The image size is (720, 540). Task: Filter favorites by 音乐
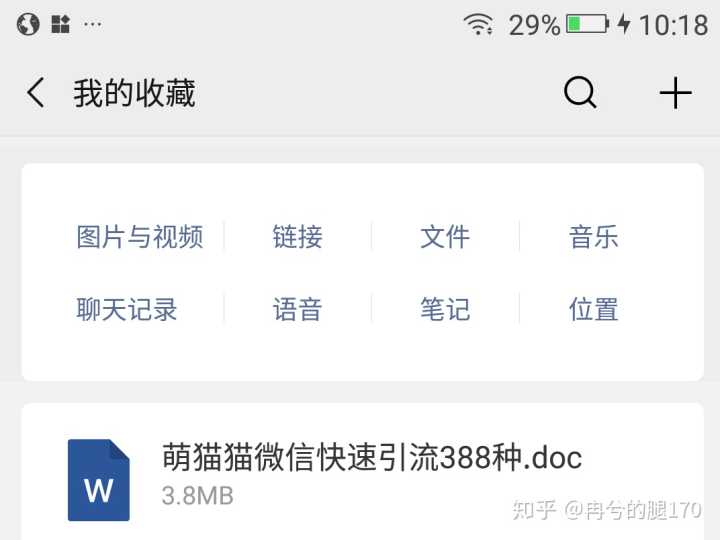[594, 237]
